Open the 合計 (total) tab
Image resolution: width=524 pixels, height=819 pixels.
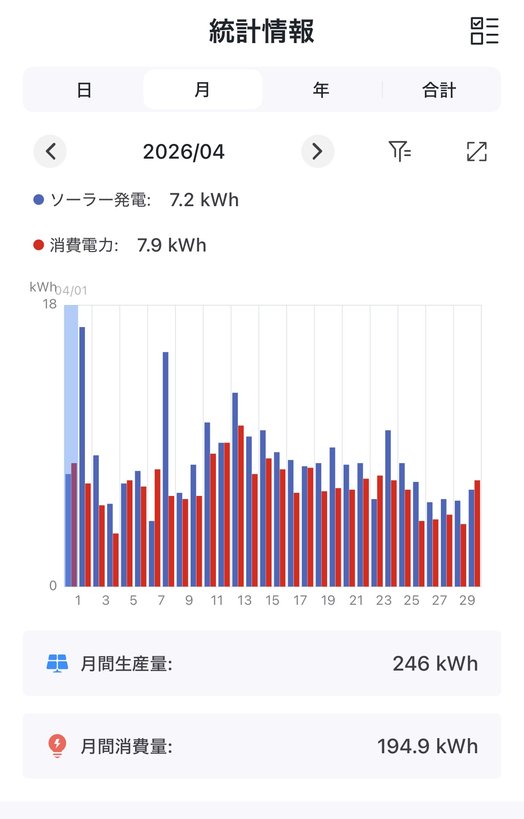tap(439, 90)
